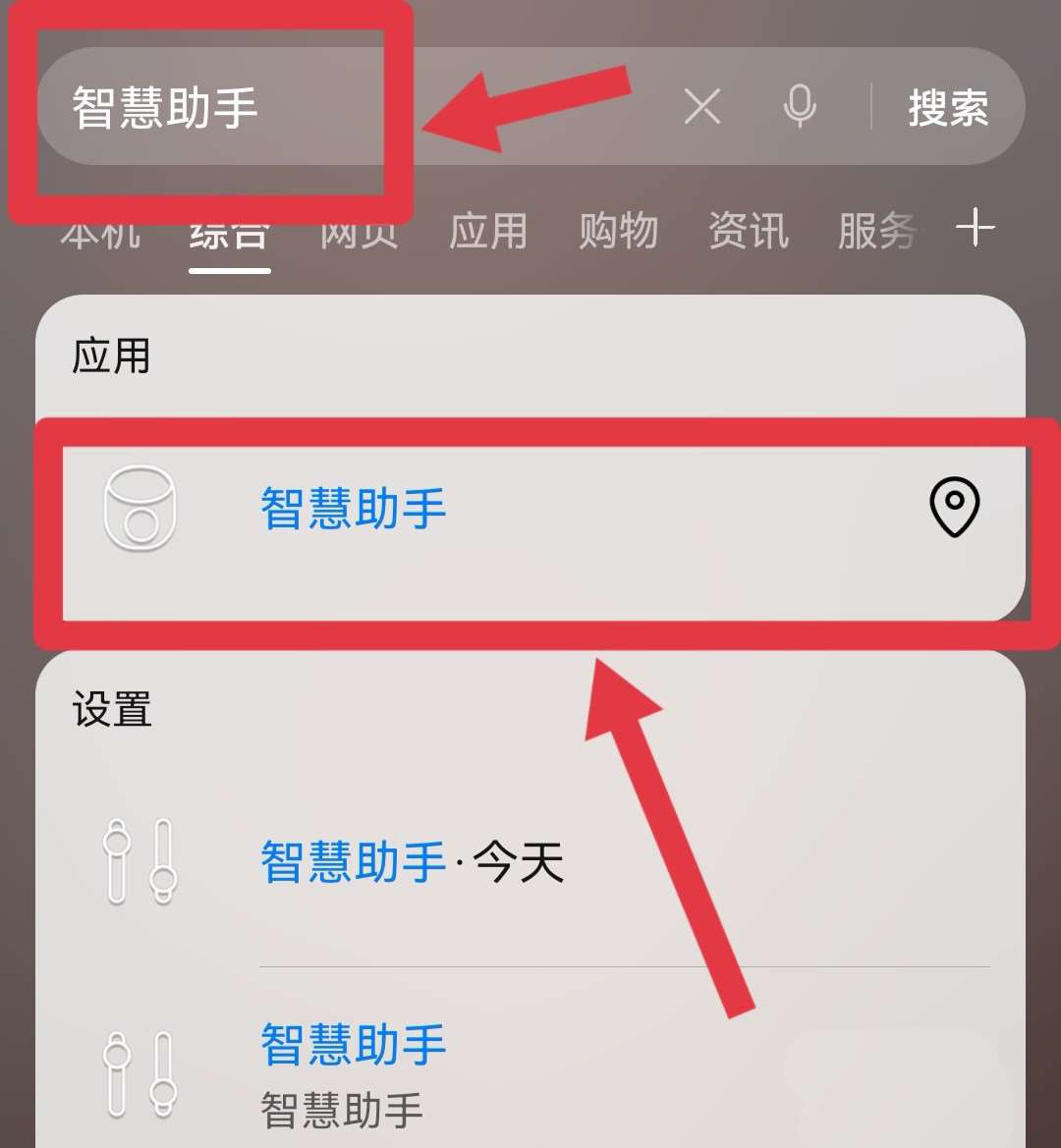The height and width of the screenshot is (1148, 1061).
Task: Switch to the 资讯 tab
Action: pos(748,233)
